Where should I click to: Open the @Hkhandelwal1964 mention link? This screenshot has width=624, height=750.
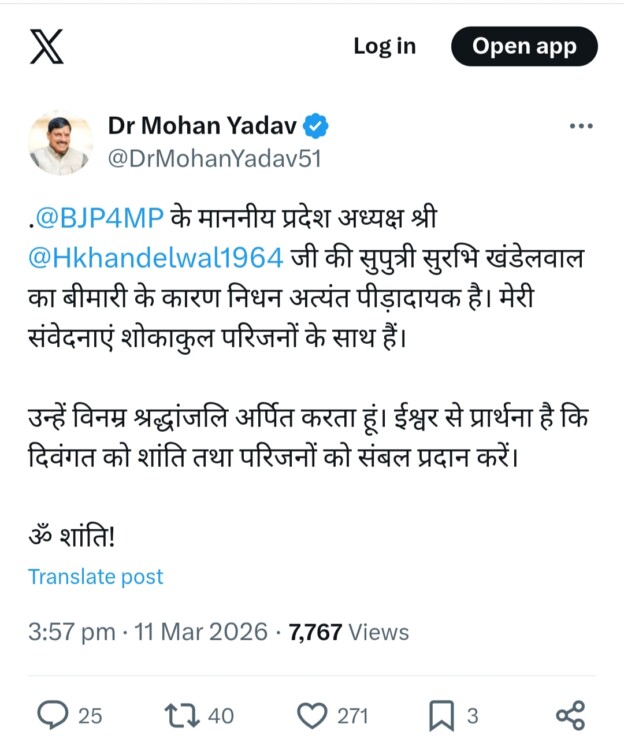156,257
